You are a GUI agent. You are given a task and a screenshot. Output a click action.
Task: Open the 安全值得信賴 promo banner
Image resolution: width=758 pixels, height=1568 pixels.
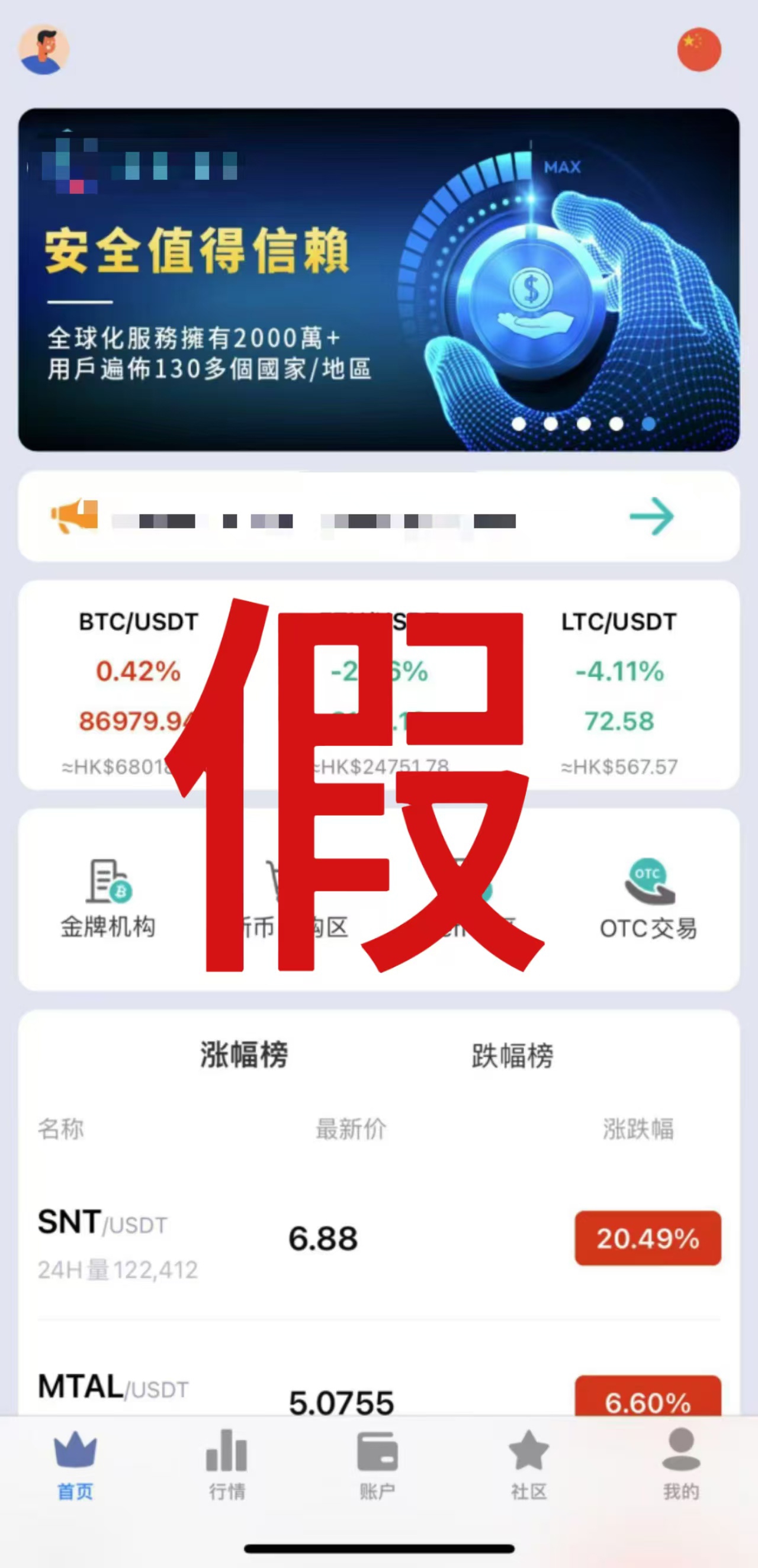pos(378,280)
